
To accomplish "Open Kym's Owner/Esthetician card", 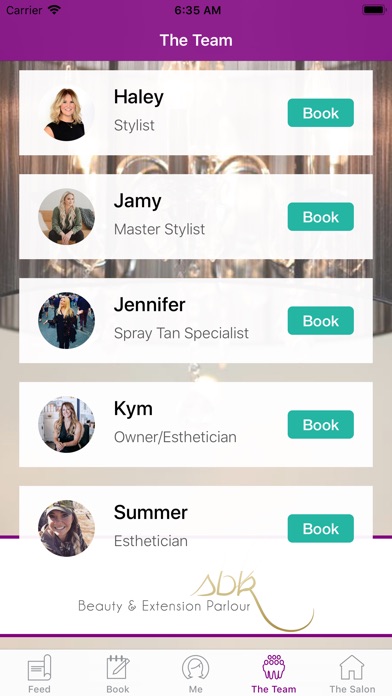I will (196, 424).
